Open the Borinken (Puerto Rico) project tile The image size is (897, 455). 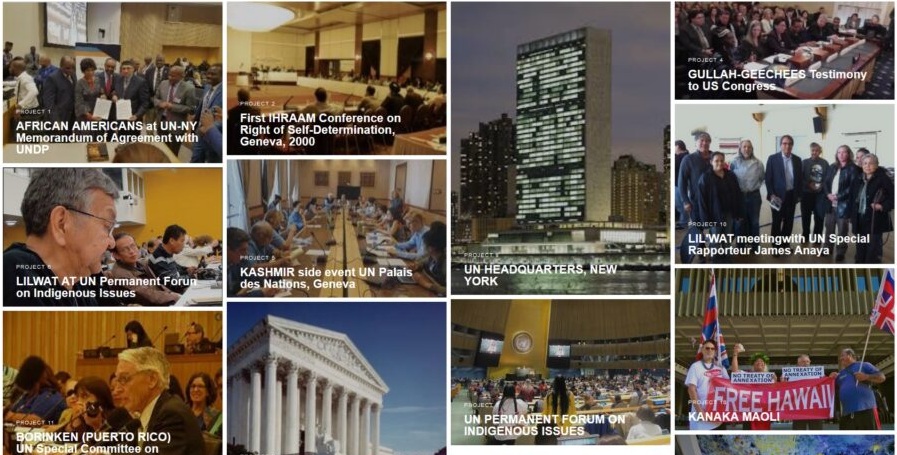(x=112, y=382)
